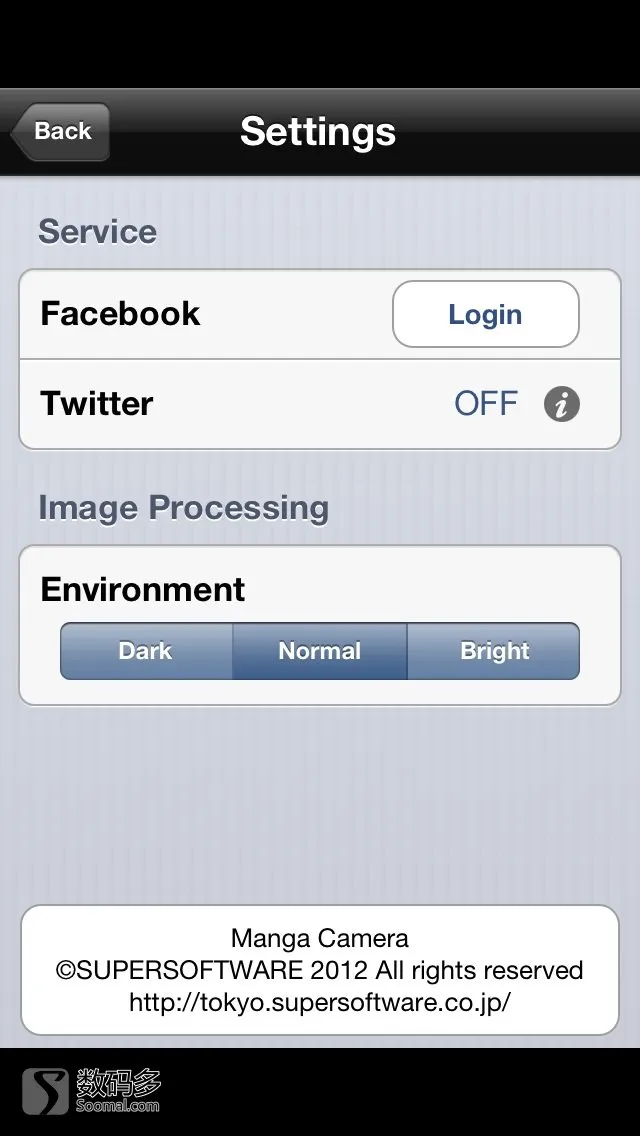Viewport: 640px width, 1136px height.
Task: Go back from Settings
Action: (x=61, y=131)
